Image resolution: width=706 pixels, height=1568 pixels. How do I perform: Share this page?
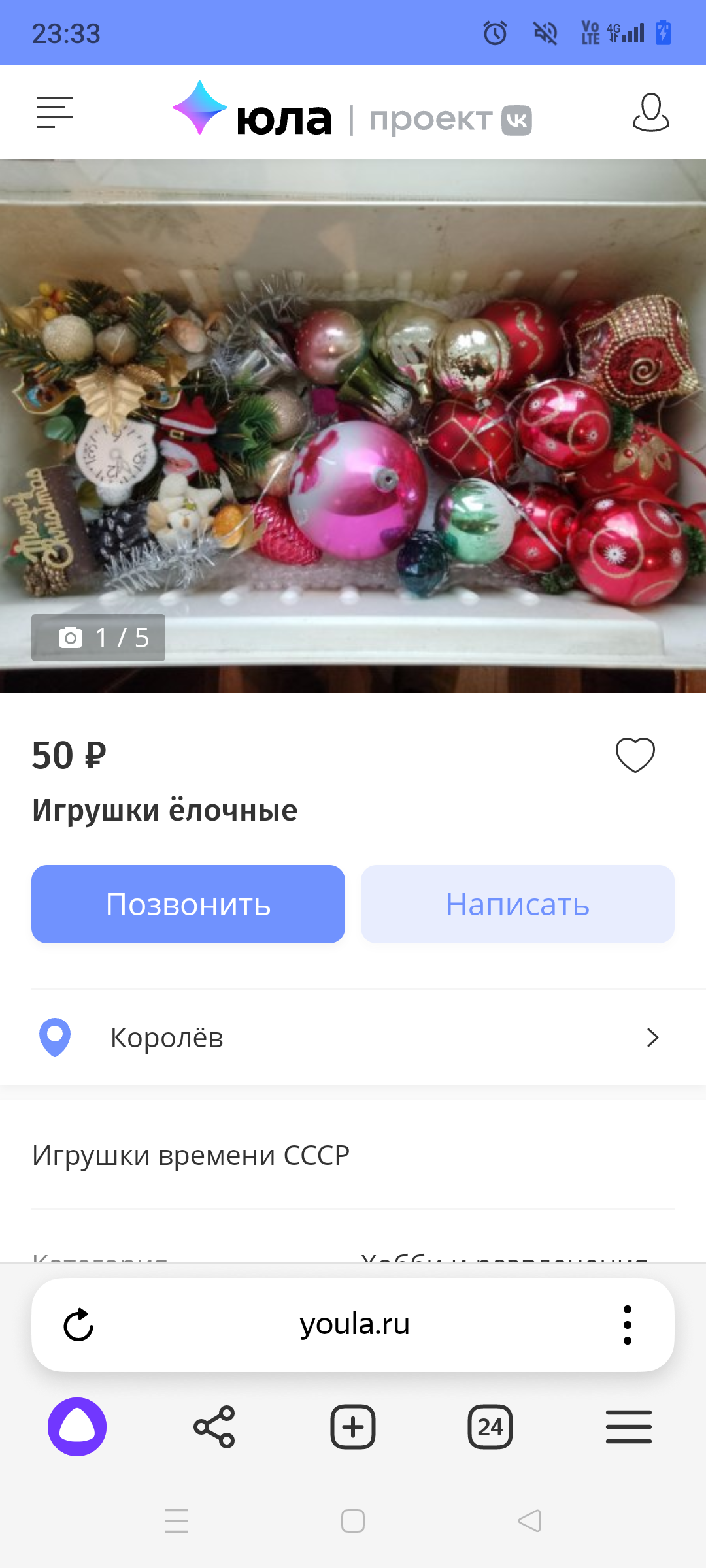(214, 1427)
